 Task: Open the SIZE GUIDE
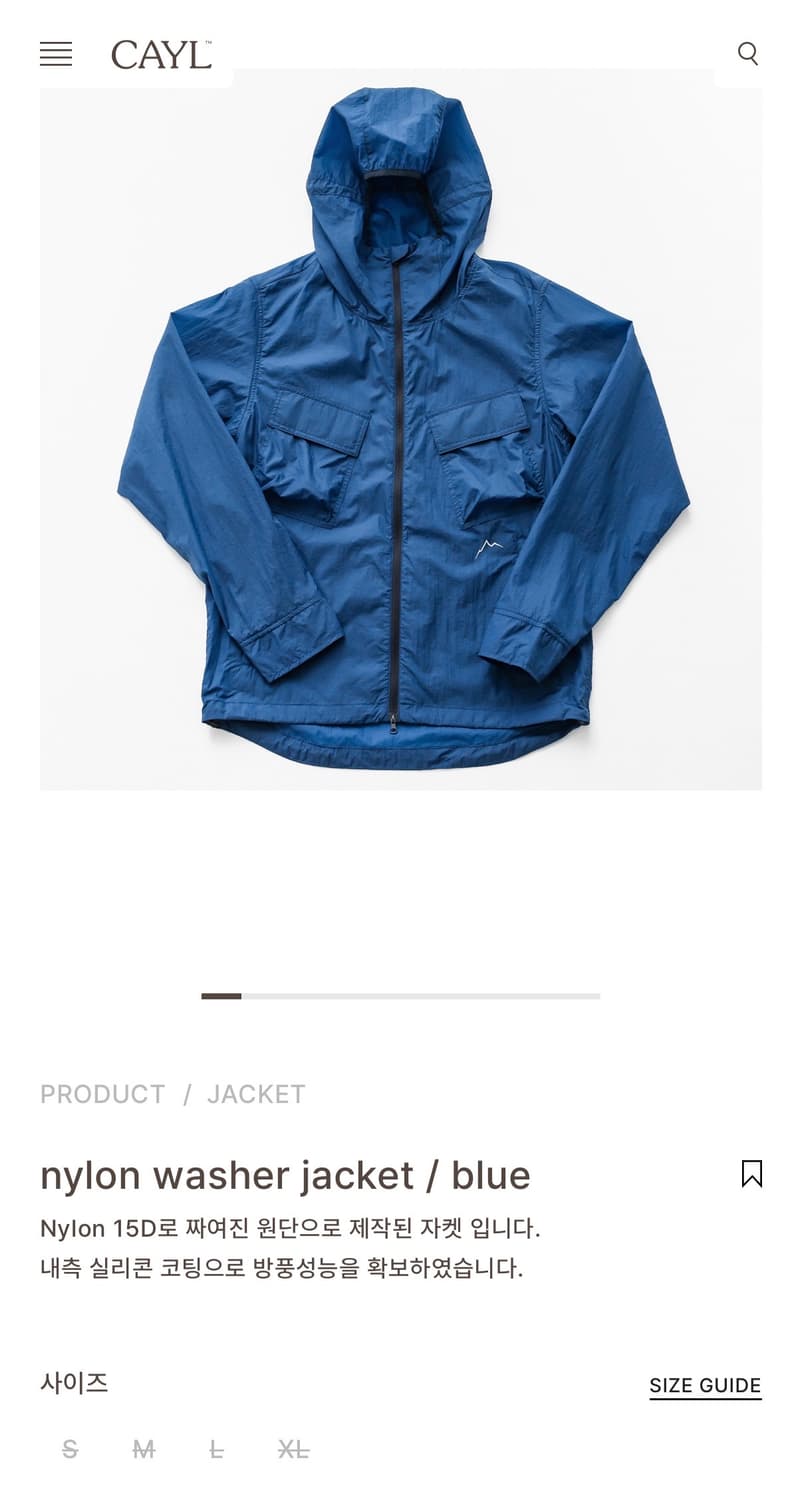[704, 1385]
